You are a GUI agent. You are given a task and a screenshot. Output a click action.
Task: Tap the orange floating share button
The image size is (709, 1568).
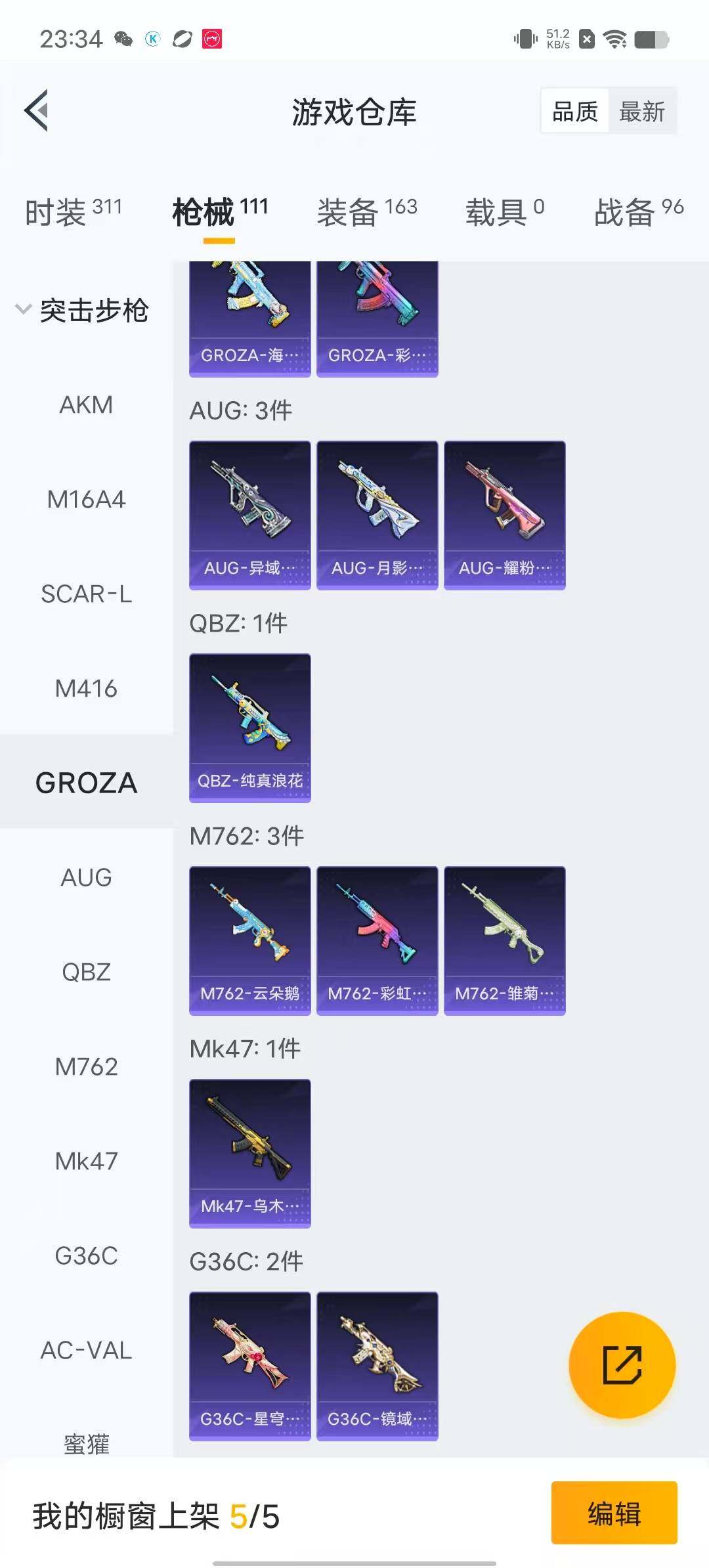[622, 1365]
